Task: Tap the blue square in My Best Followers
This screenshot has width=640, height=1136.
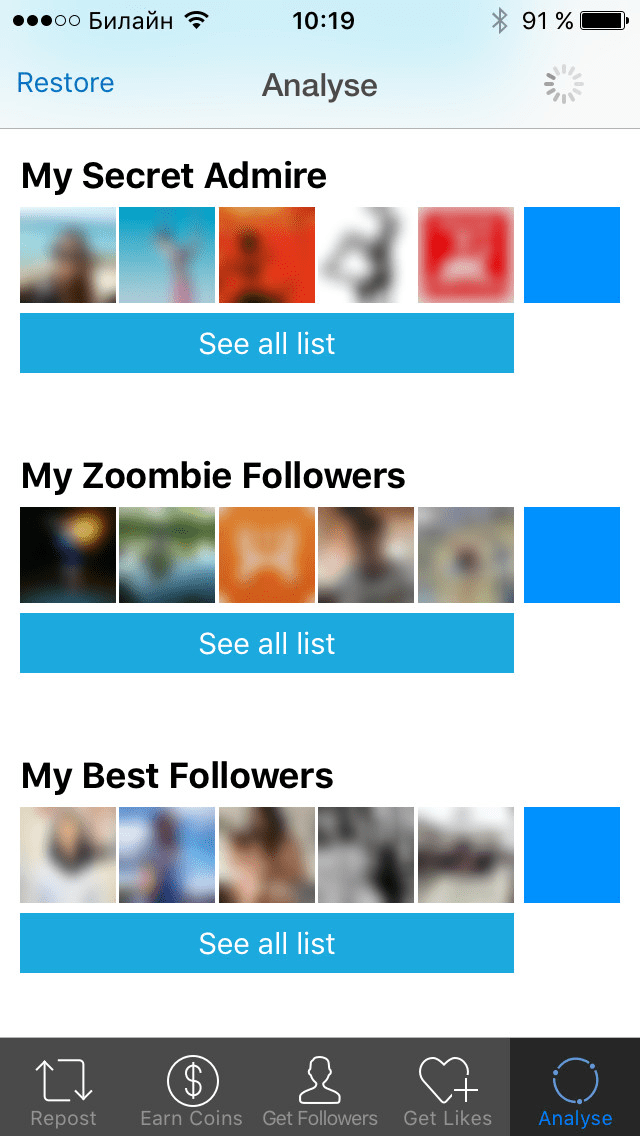Action: tap(572, 855)
